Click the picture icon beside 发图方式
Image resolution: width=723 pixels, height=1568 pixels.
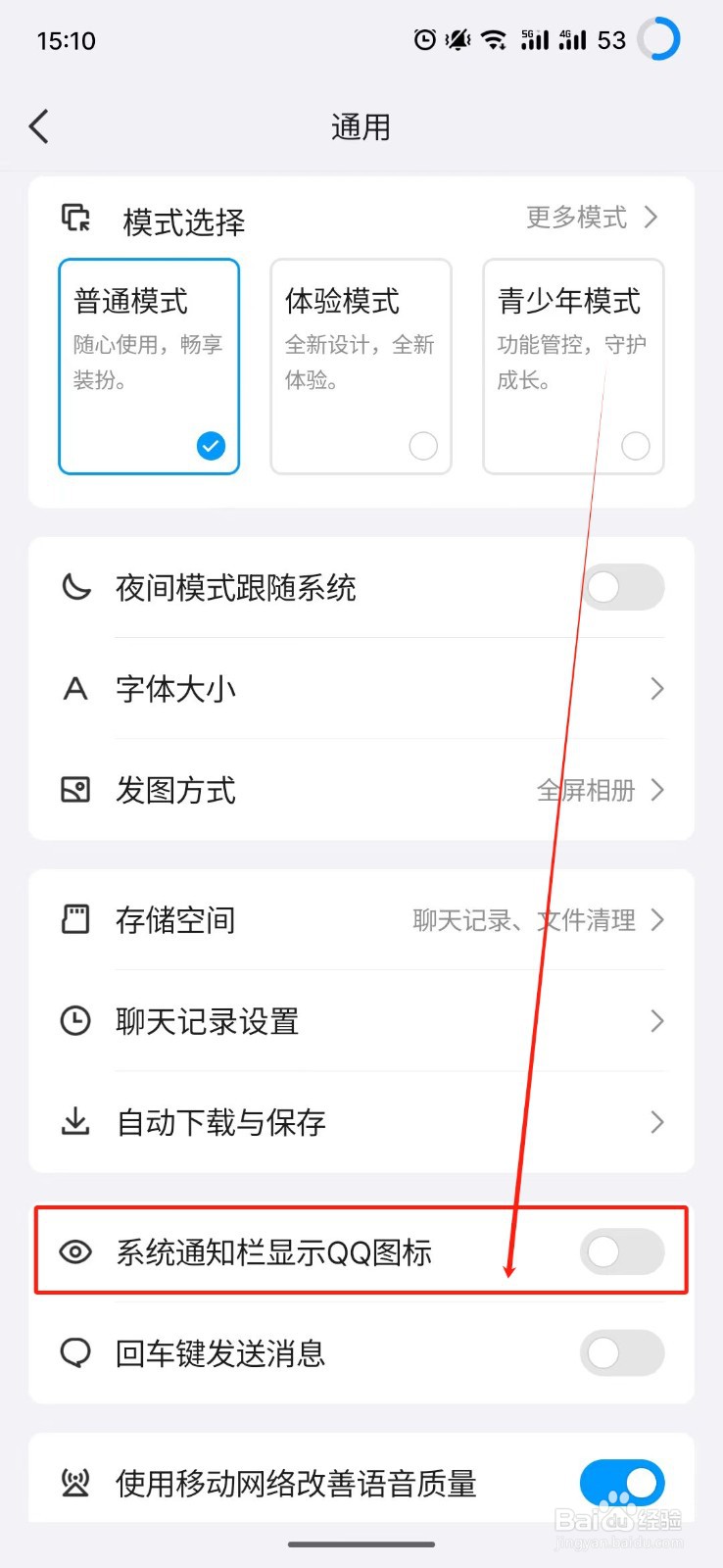[x=74, y=790]
